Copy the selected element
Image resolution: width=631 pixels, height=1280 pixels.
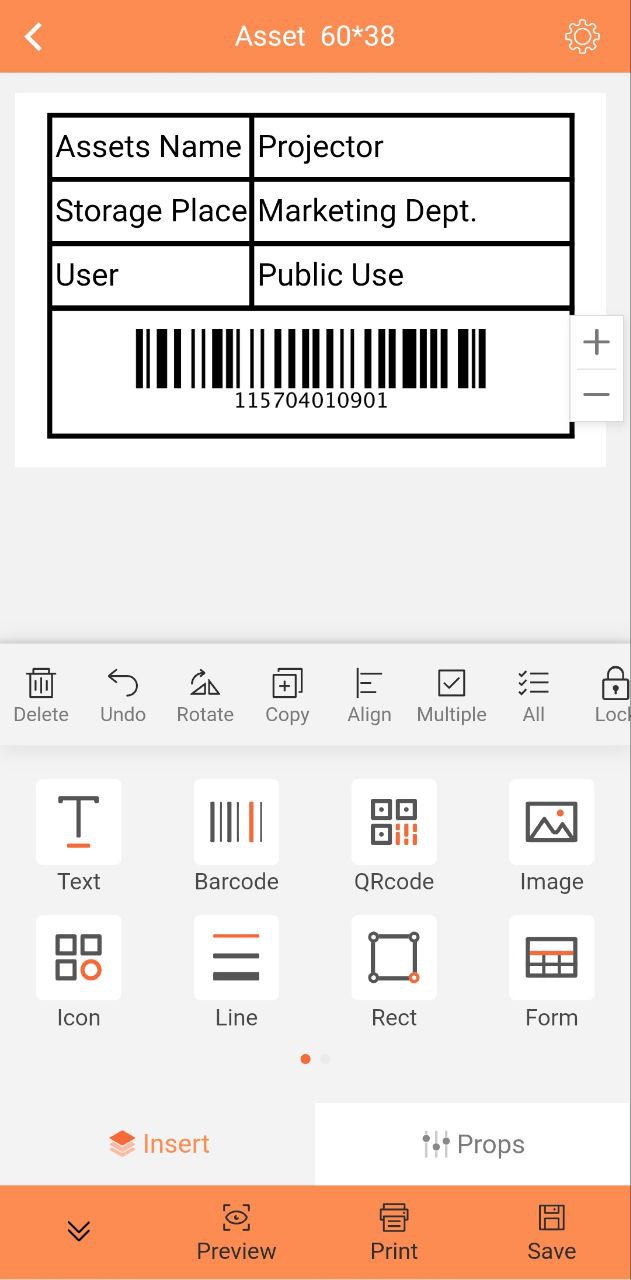(x=287, y=695)
